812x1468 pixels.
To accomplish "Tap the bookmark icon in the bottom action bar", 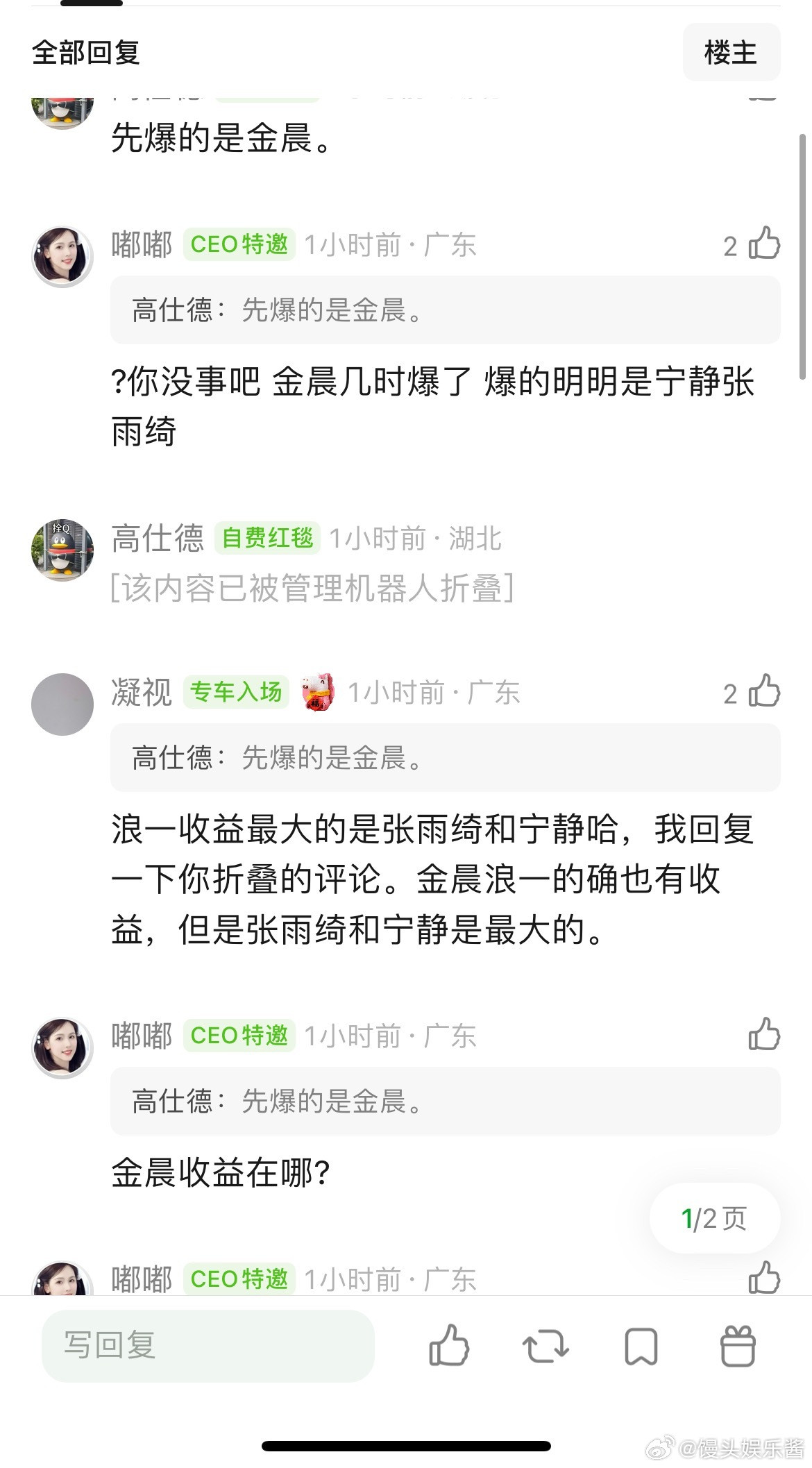I will (x=641, y=1345).
